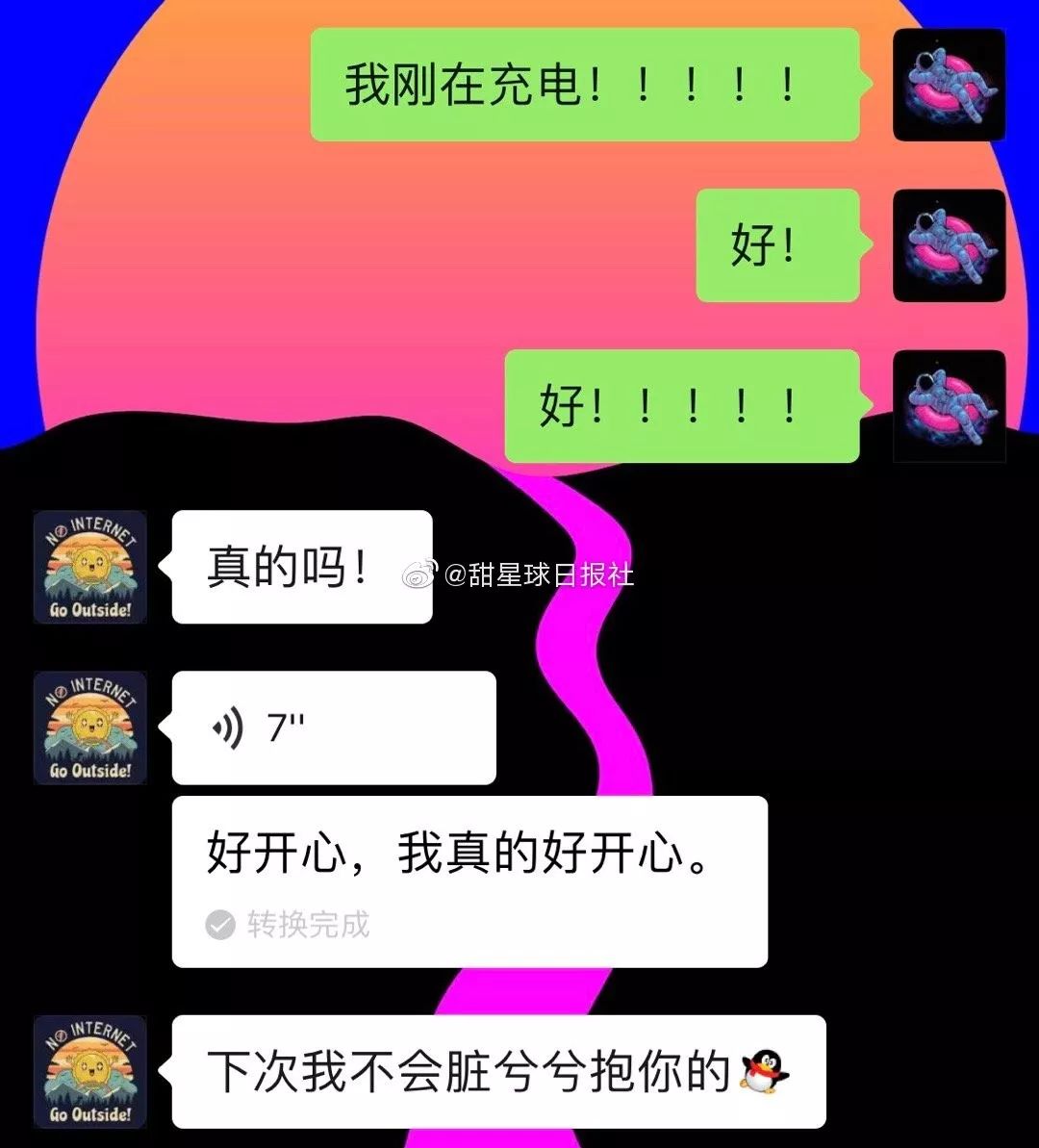This screenshot has height=1148, width=1039.
Task: Click the checkmark on 转换完成 label
Action: tap(219, 927)
